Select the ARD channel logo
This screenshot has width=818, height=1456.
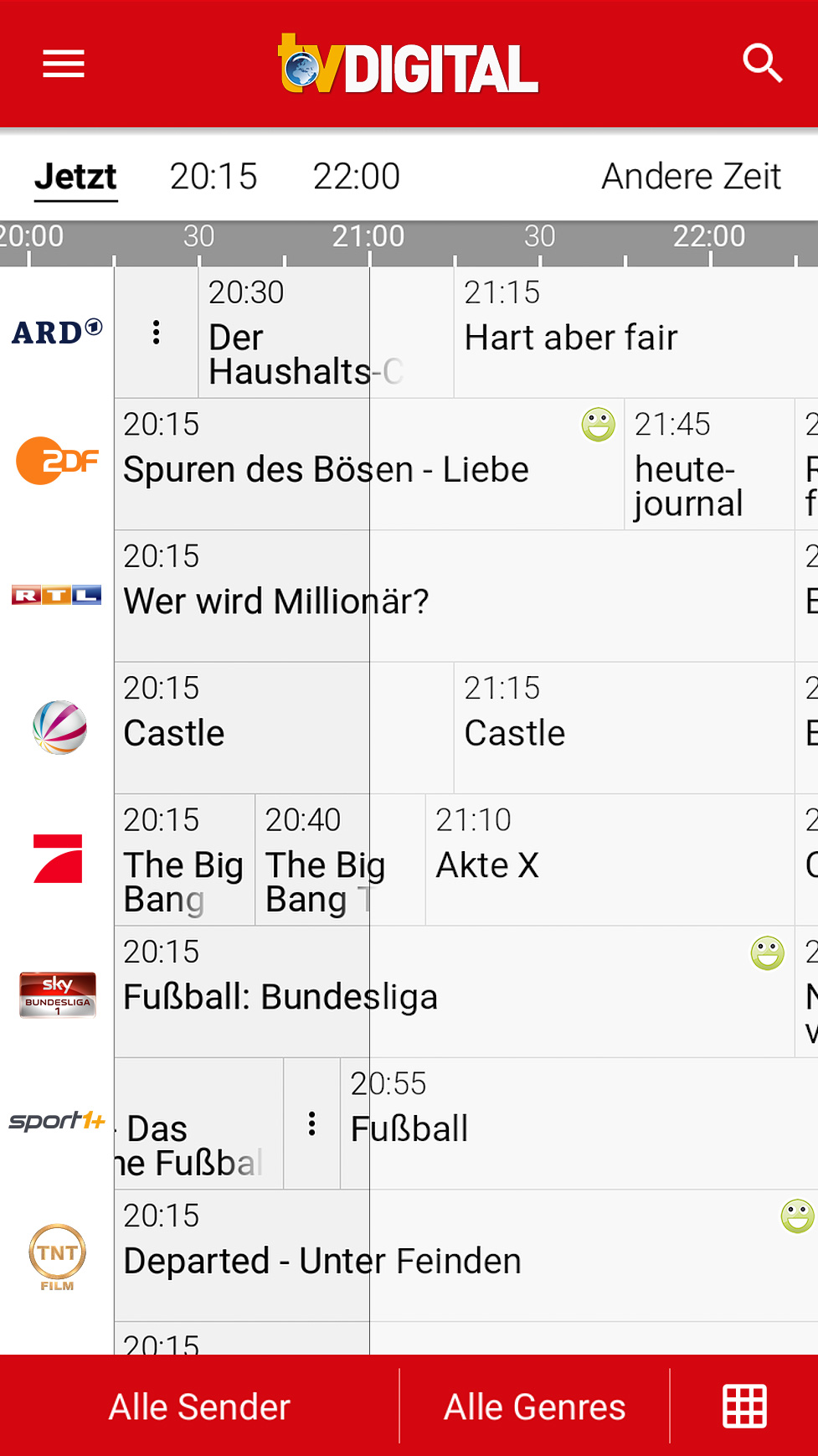click(54, 332)
